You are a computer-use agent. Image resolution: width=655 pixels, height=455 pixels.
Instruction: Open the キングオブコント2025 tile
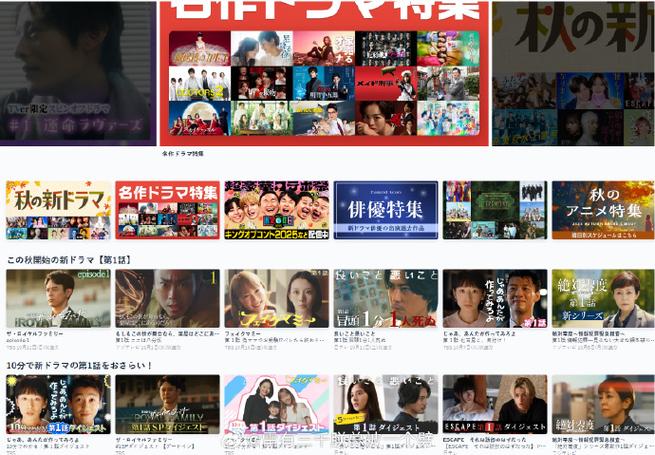coord(276,210)
